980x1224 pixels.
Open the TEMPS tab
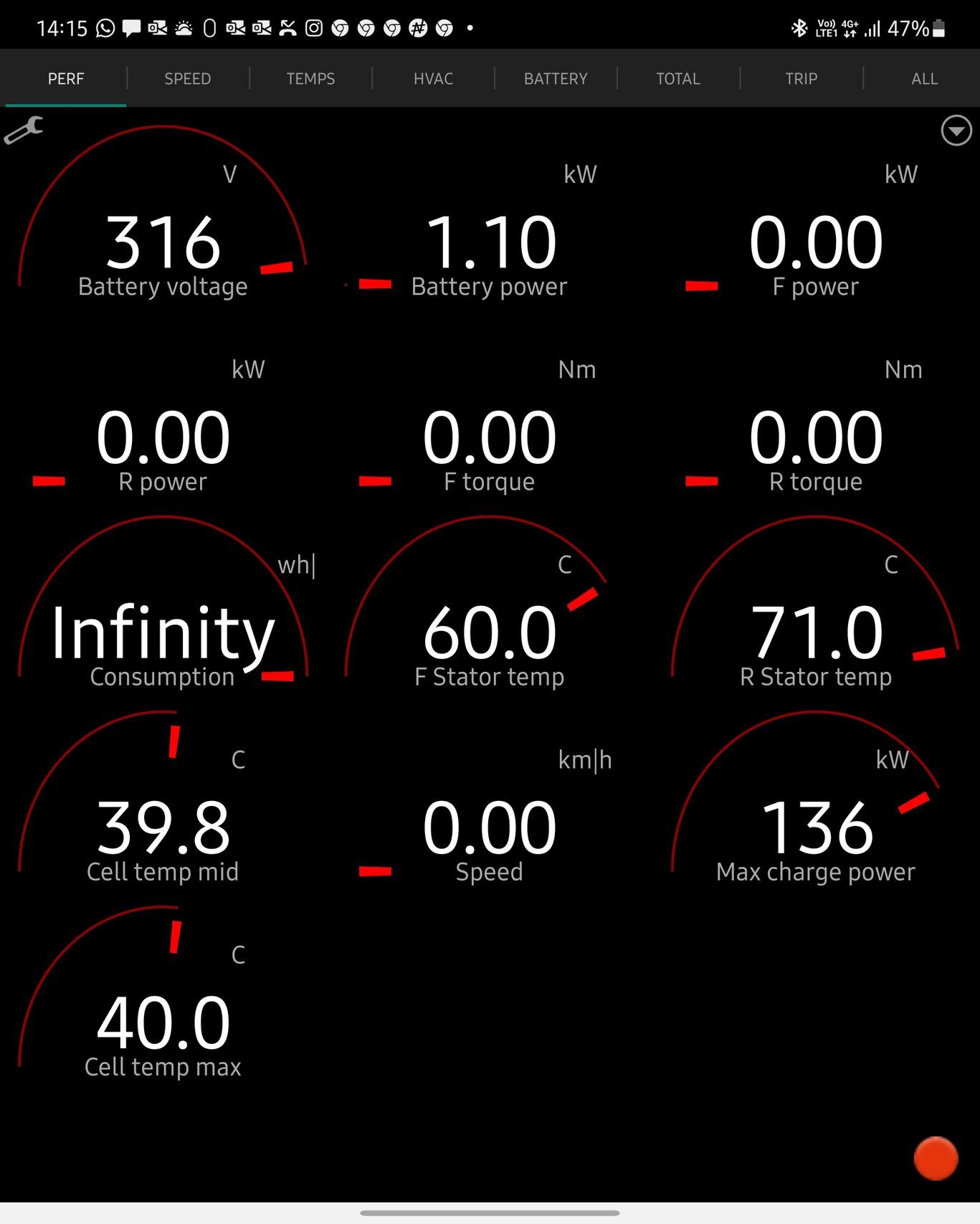[x=310, y=79]
